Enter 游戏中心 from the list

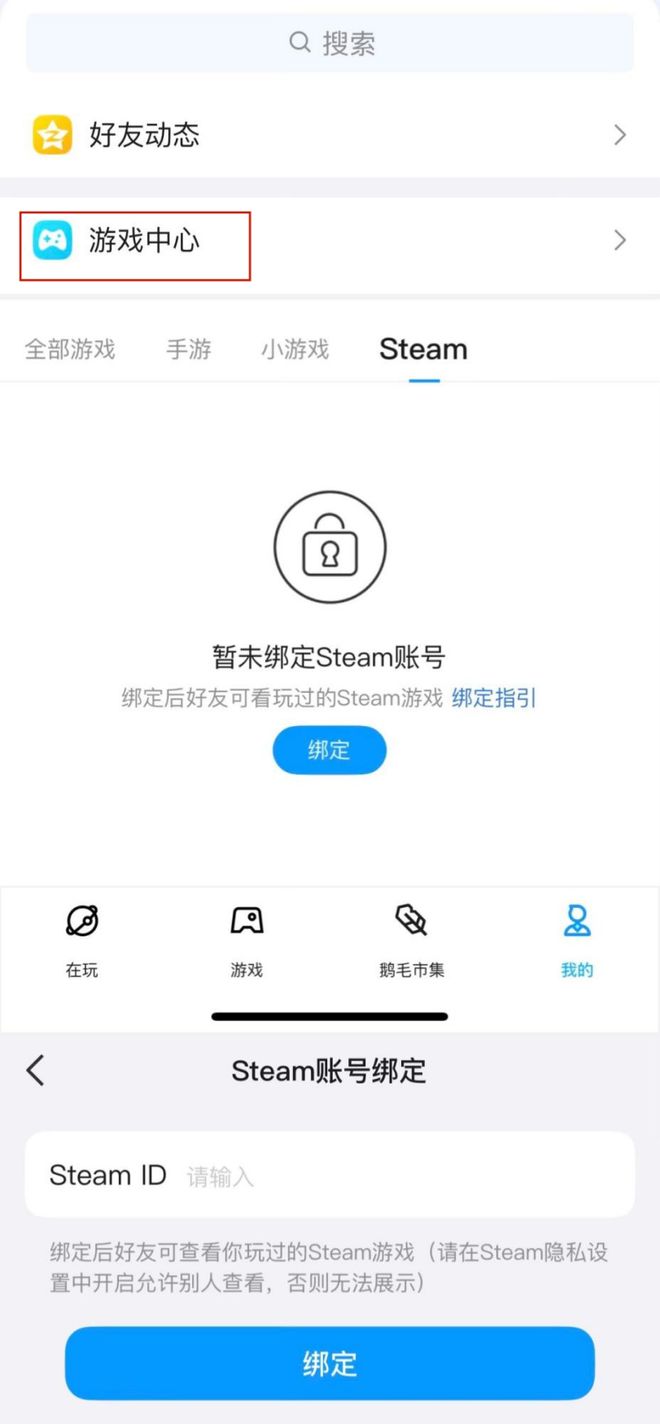[x=330, y=240]
